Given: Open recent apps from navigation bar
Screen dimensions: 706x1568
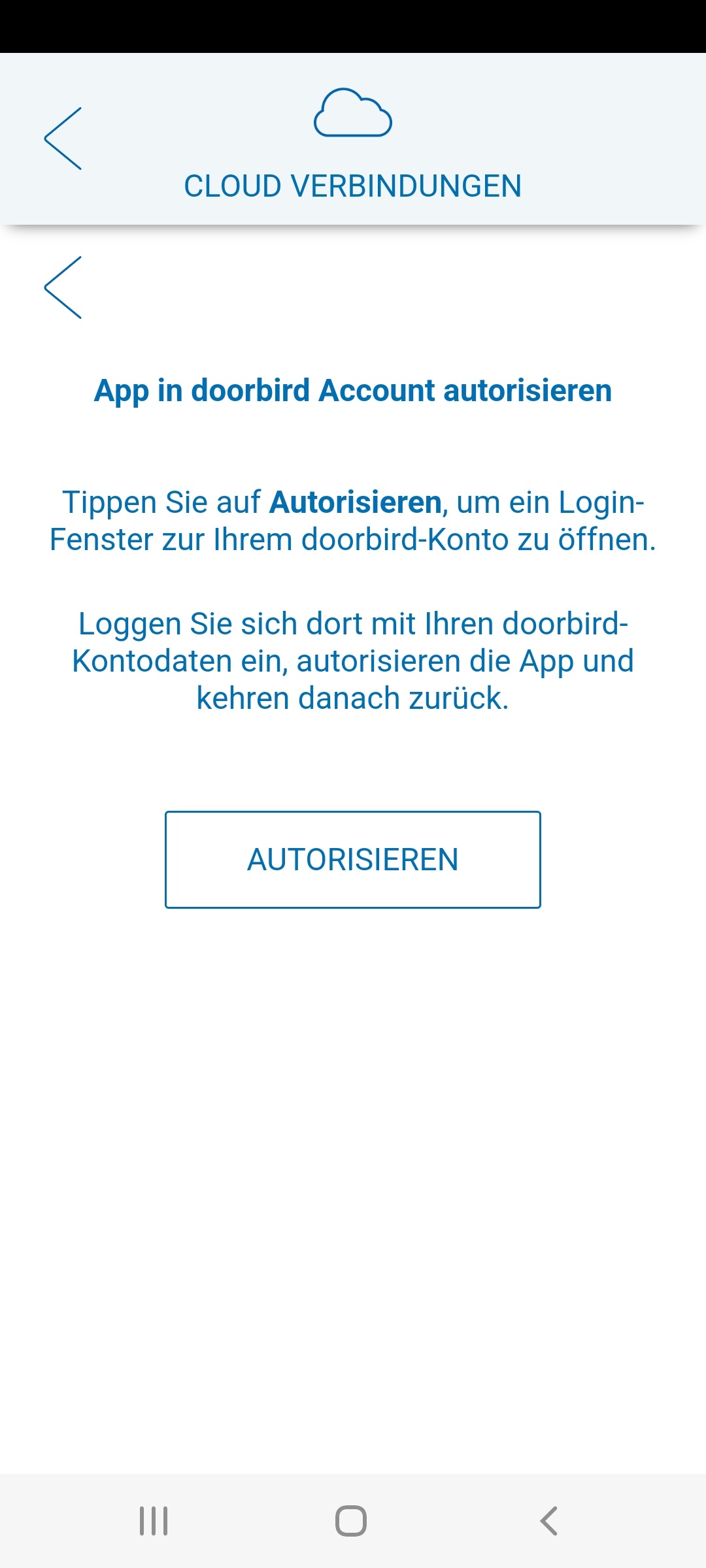Looking at the screenshot, I should (154, 1521).
